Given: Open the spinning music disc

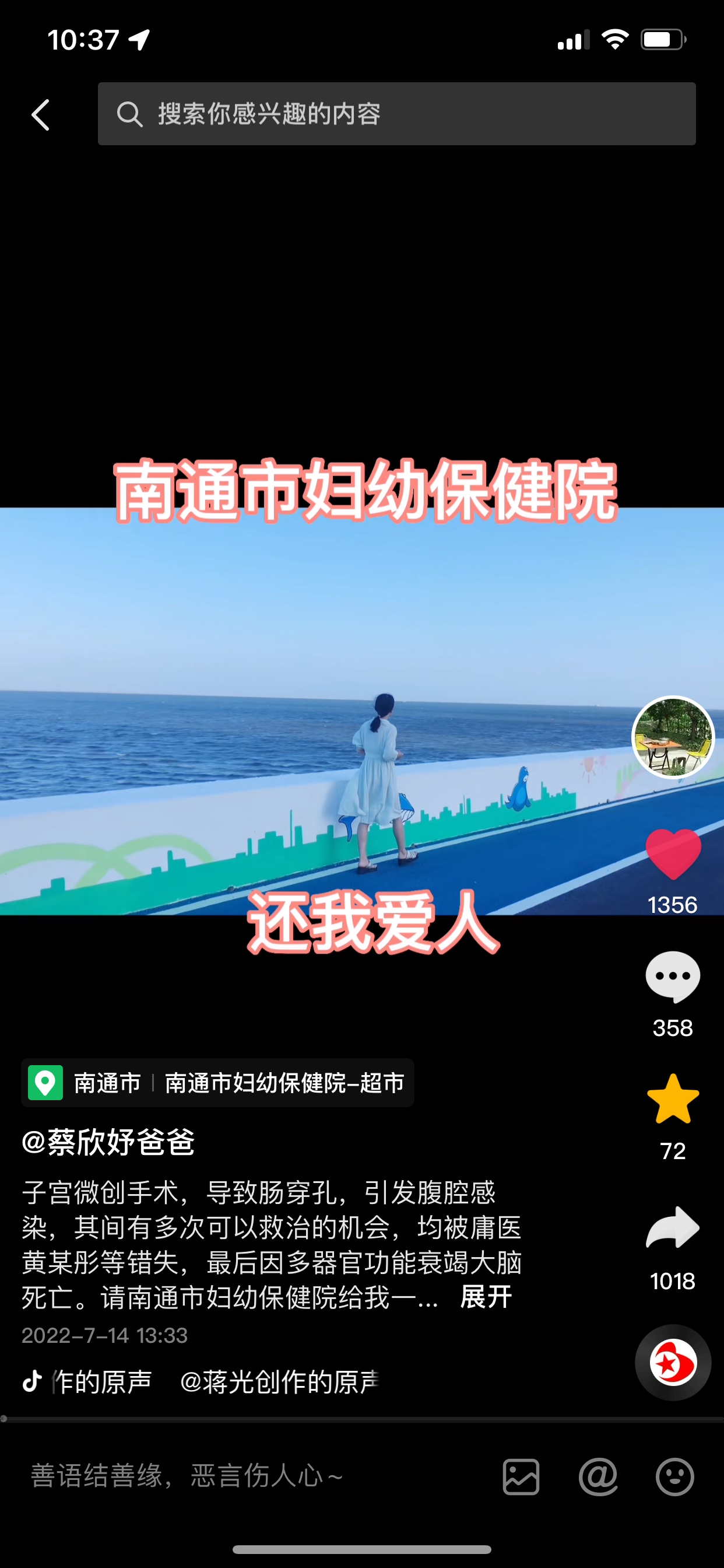Looking at the screenshot, I should (x=672, y=1362).
